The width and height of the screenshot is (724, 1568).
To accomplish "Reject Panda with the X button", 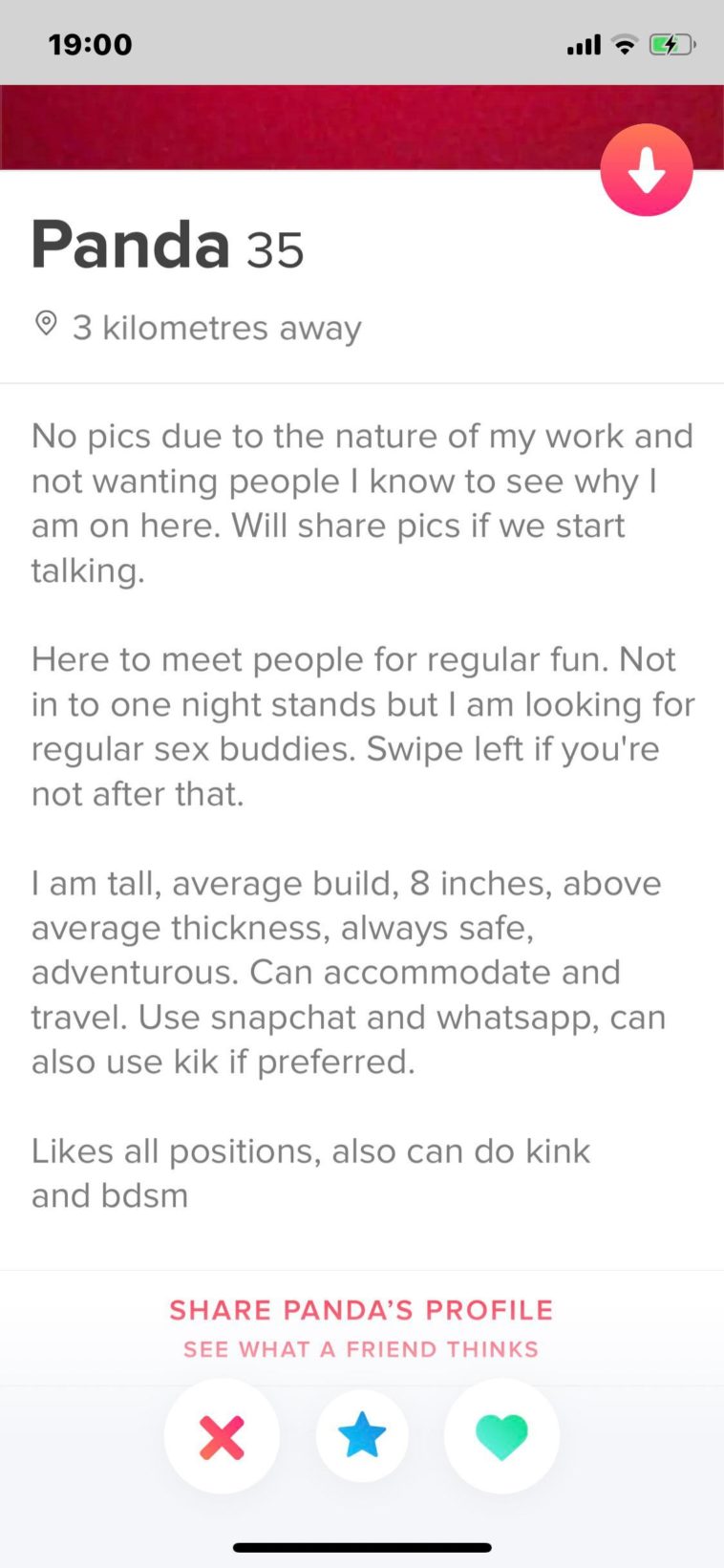I will 222,1436.
